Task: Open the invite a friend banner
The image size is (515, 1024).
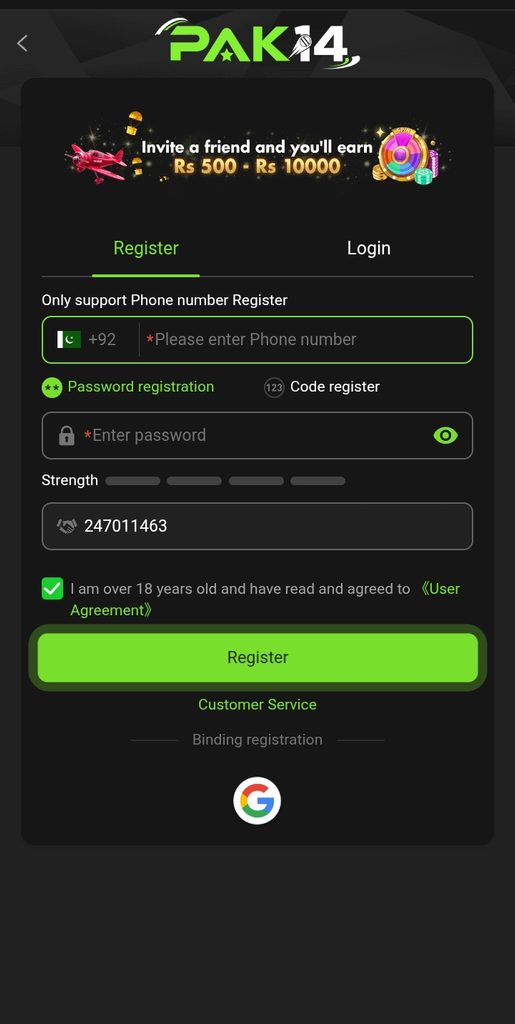Action: (257, 149)
